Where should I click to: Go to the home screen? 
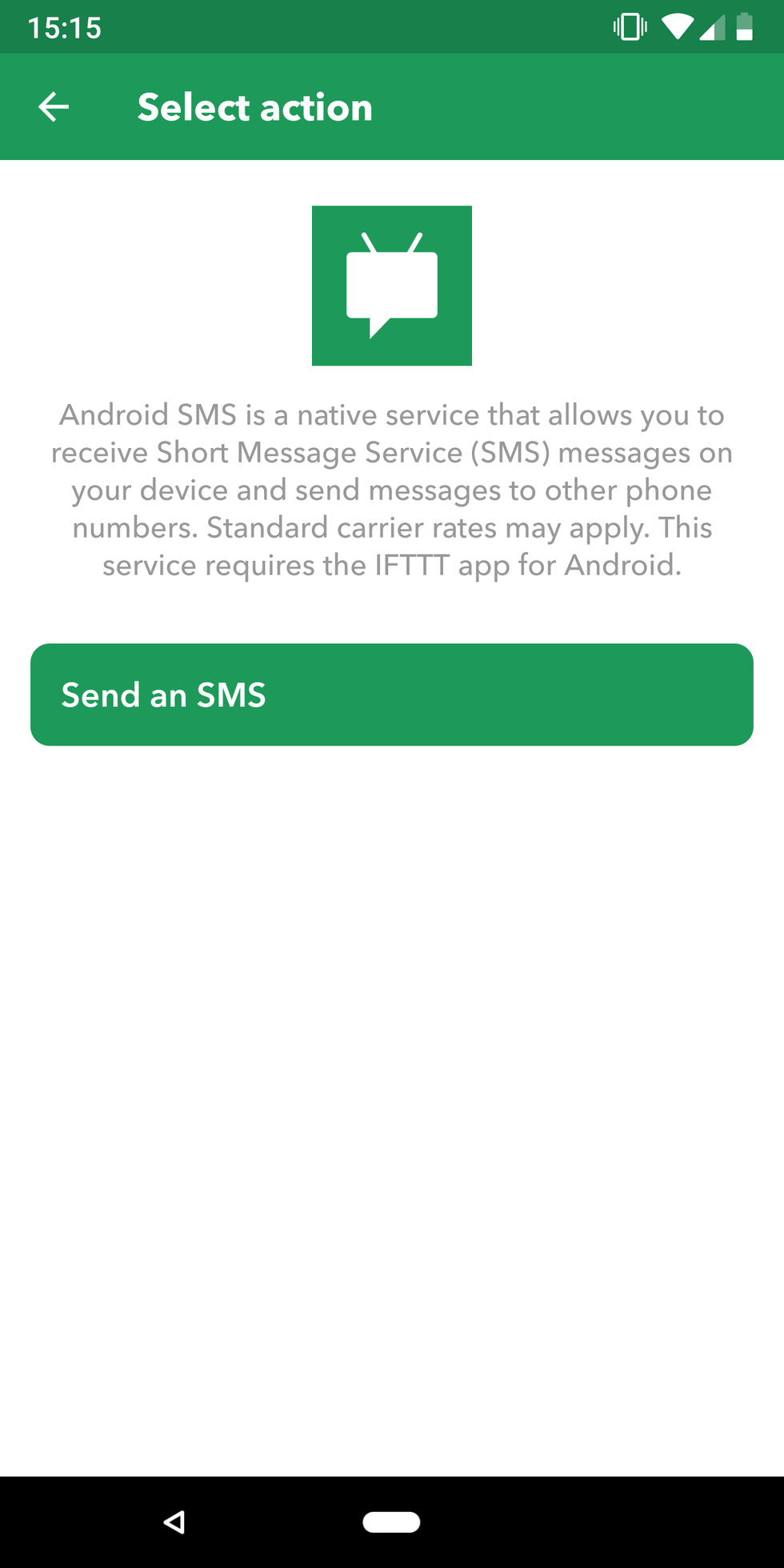point(391,1522)
